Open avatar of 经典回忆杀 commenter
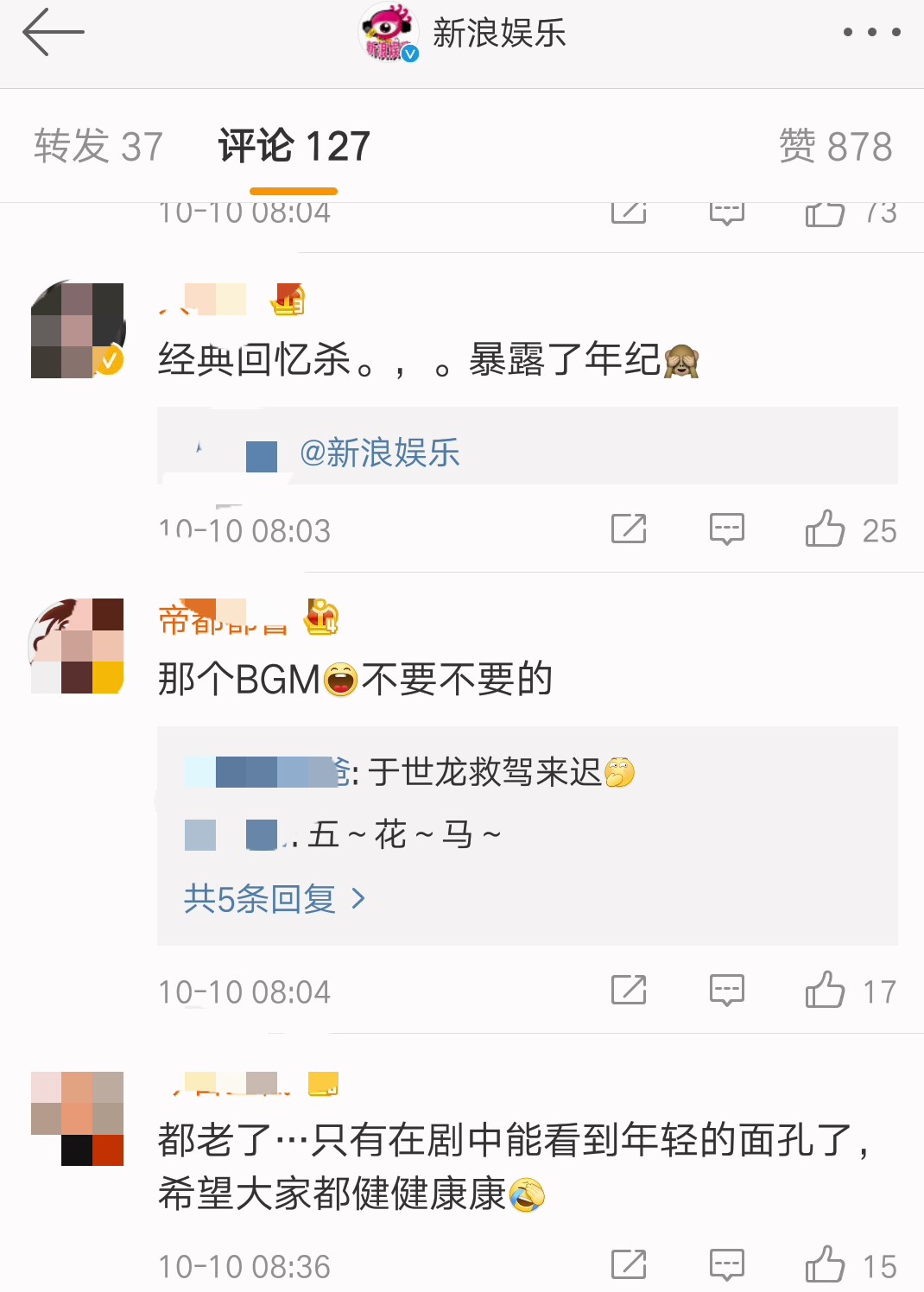The image size is (924, 1292). (x=77, y=330)
